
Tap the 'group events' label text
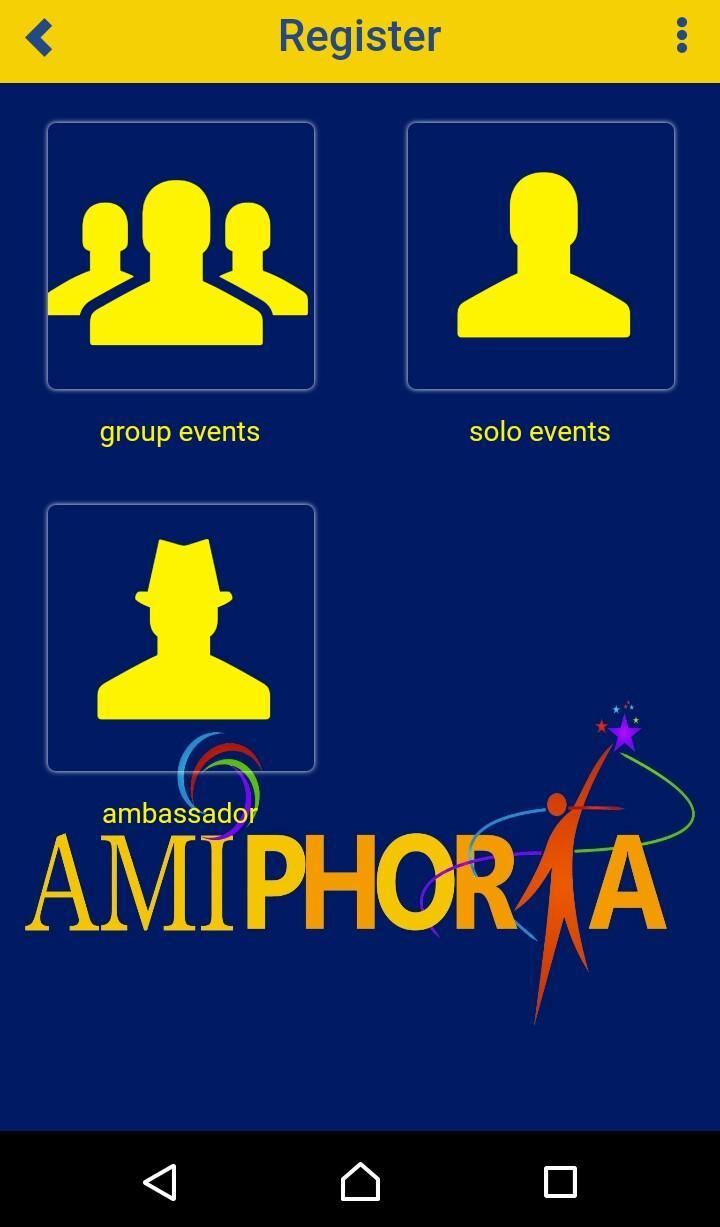click(x=179, y=431)
